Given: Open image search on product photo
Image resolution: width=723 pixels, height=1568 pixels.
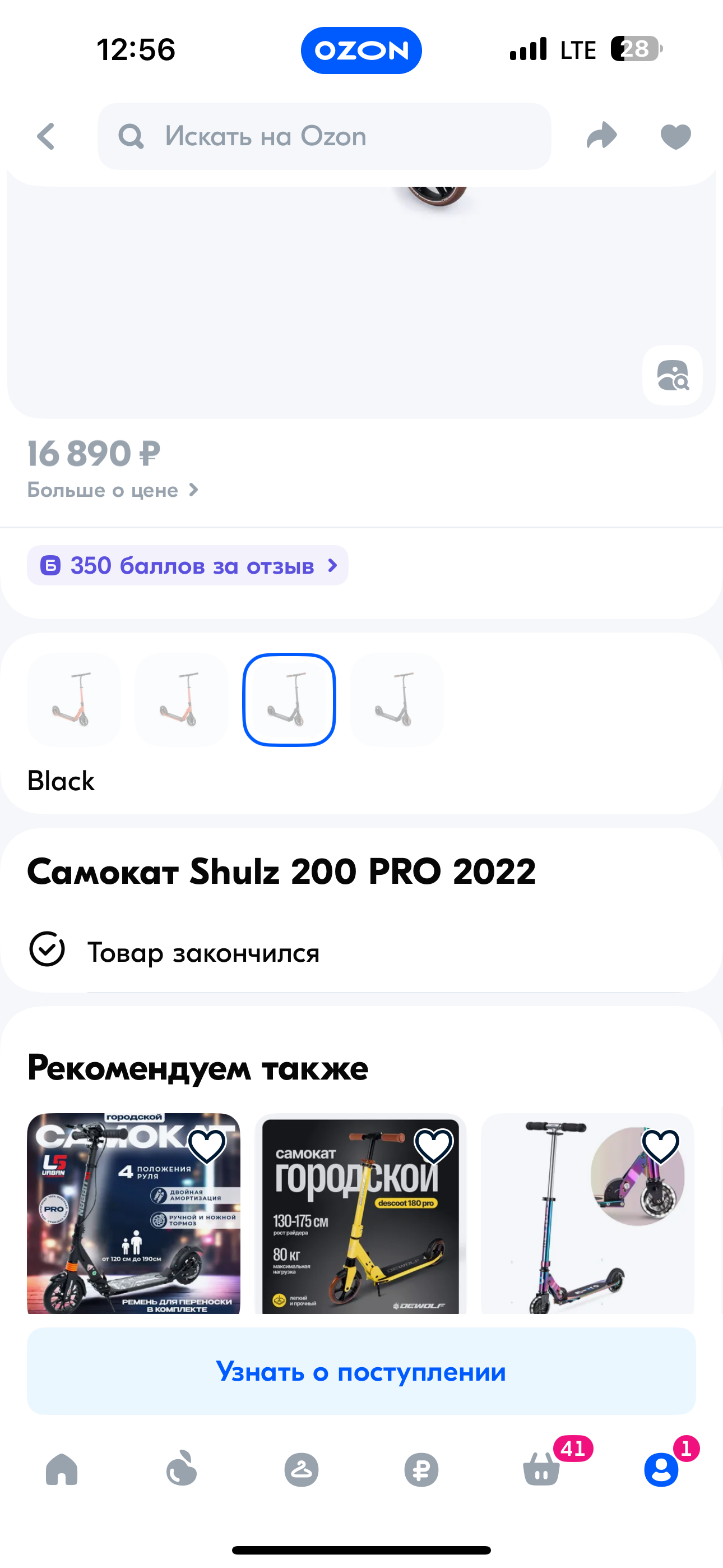Looking at the screenshot, I should [x=672, y=376].
